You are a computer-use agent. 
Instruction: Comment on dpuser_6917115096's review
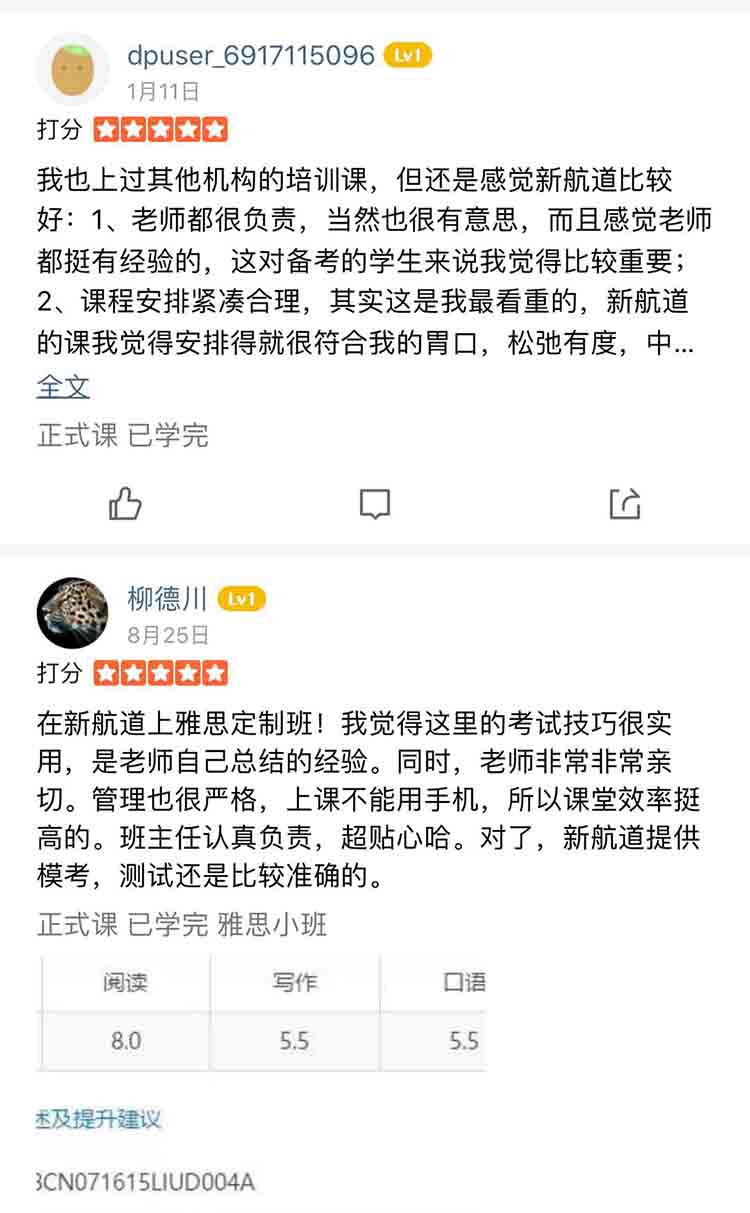pos(375,504)
